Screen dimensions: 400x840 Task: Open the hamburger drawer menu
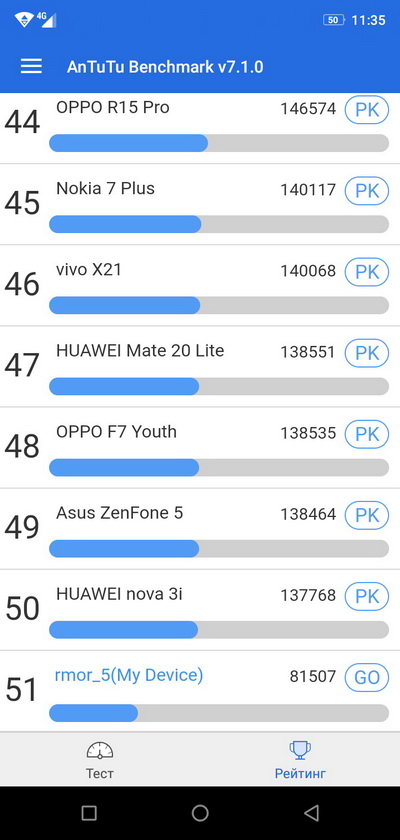pos(31,66)
